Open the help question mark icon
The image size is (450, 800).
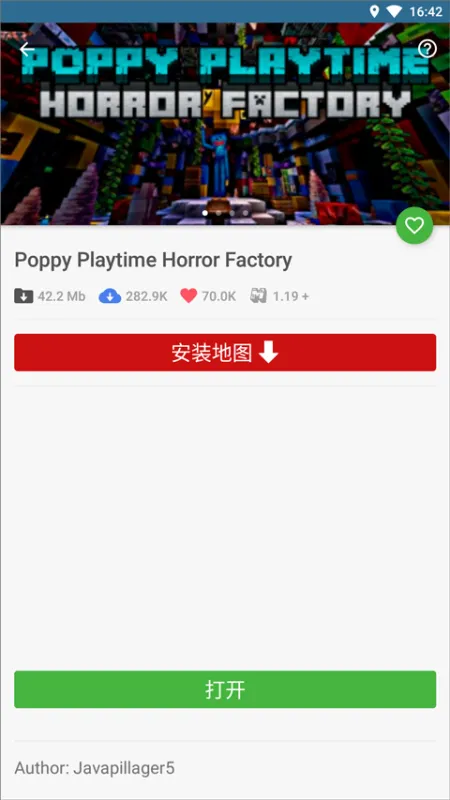coord(428,49)
